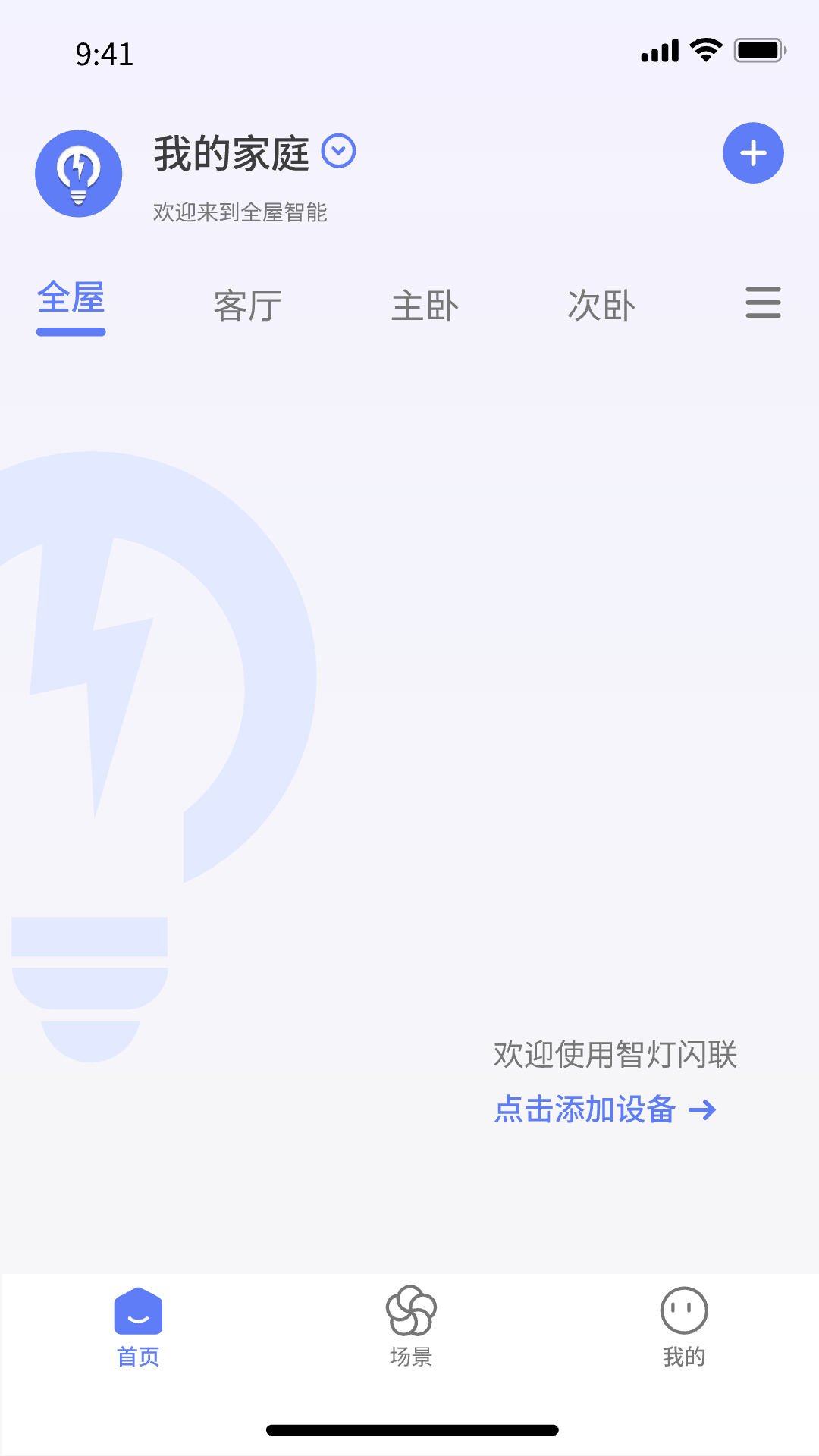The width and height of the screenshot is (819, 1456).
Task: Expand the 我的家庭 family dropdown
Action: (x=338, y=151)
